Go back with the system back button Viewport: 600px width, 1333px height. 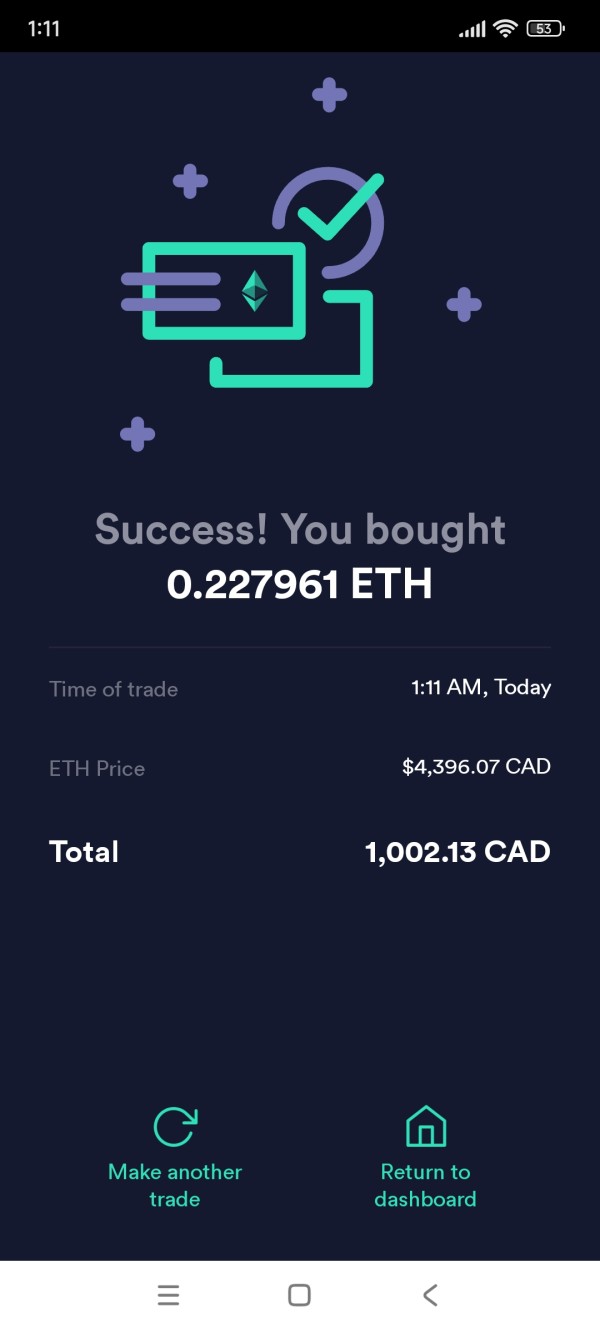point(430,1295)
